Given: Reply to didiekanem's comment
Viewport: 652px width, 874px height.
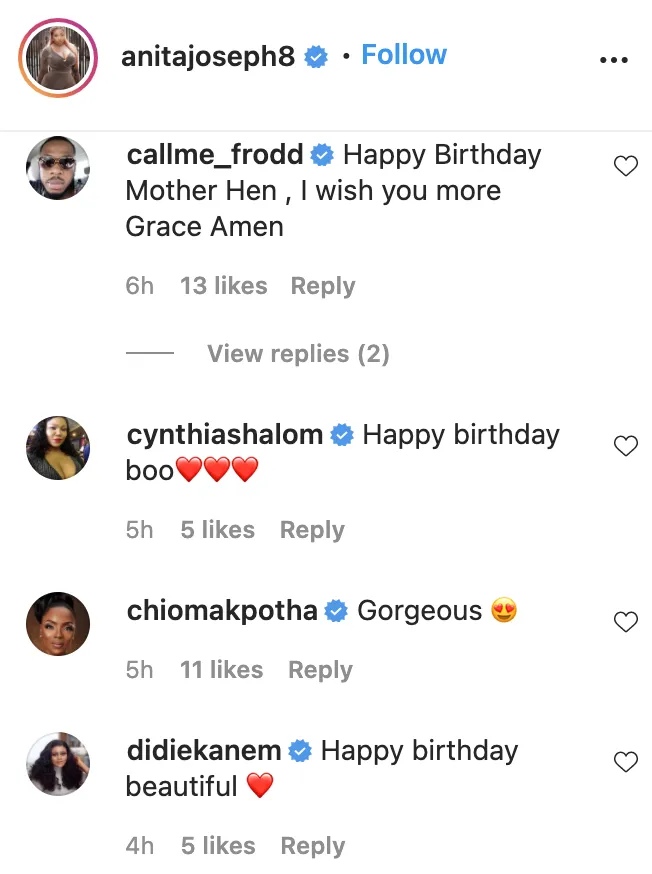Looking at the screenshot, I should (312, 846).
